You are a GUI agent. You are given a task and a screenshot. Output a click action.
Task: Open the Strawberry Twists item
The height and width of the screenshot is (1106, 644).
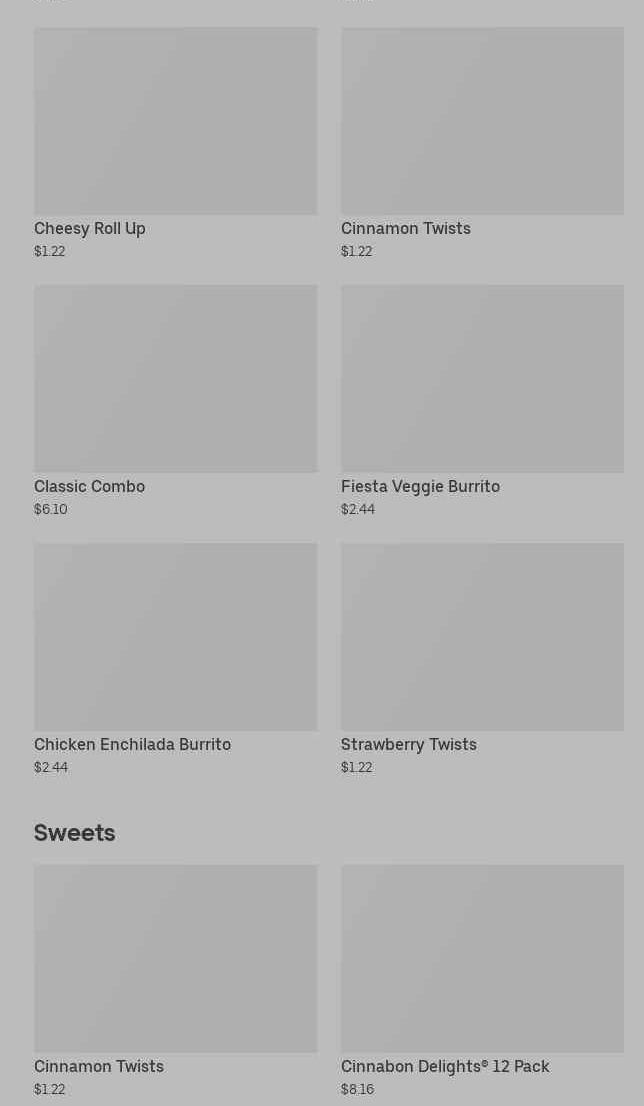tap(482, 659)
